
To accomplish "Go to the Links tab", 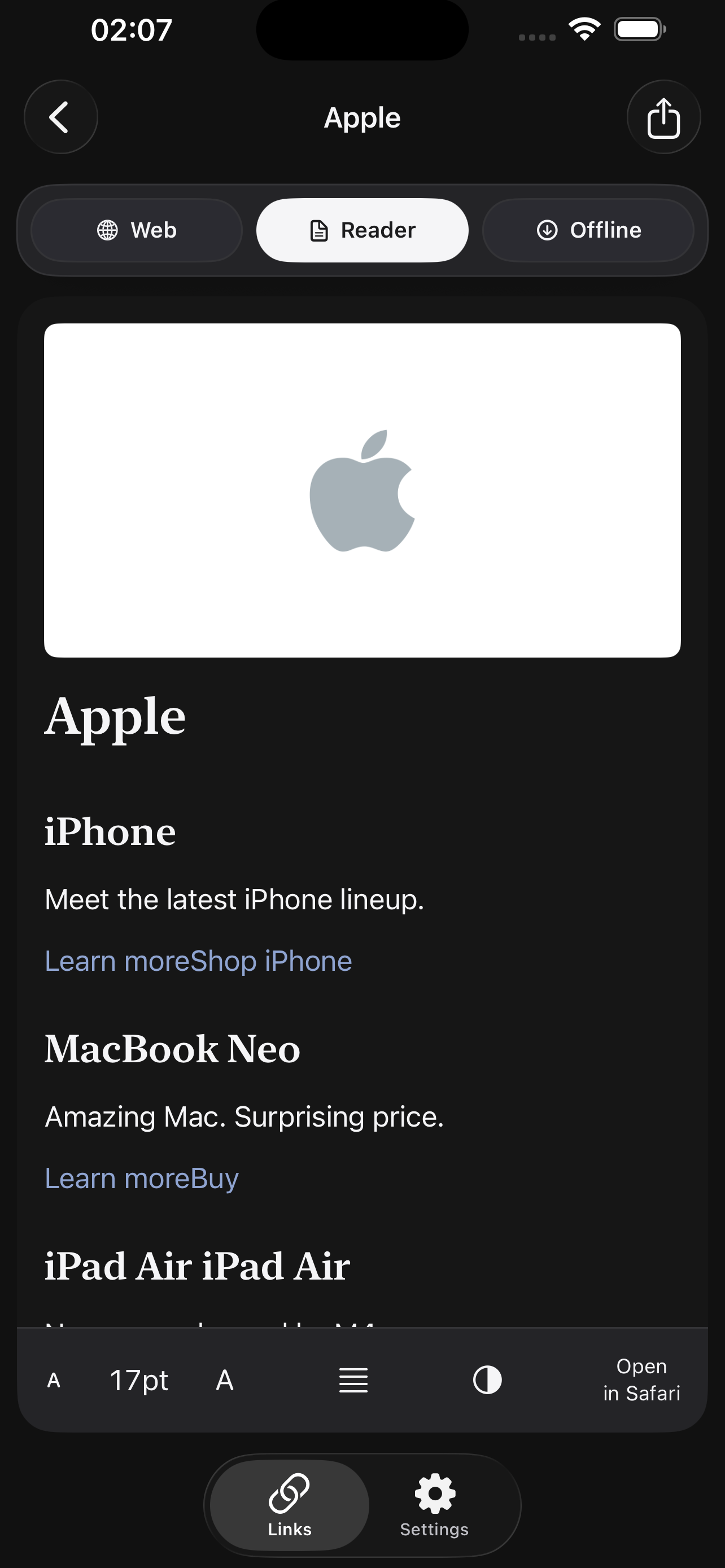I will pyautogui.click(x=290, y=1505).
